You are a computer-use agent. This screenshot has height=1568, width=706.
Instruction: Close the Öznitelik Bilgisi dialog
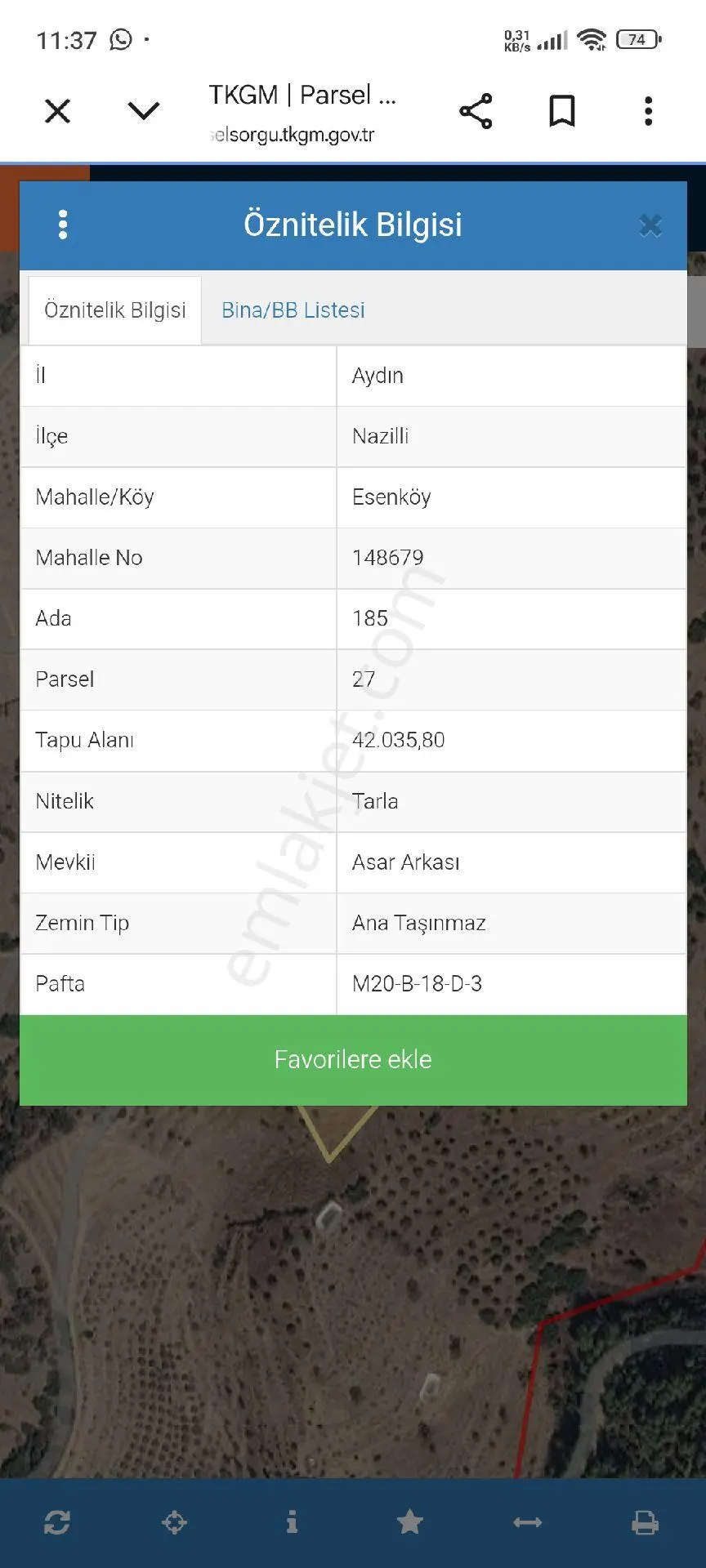pyautogui.click(x=650, y=225)
